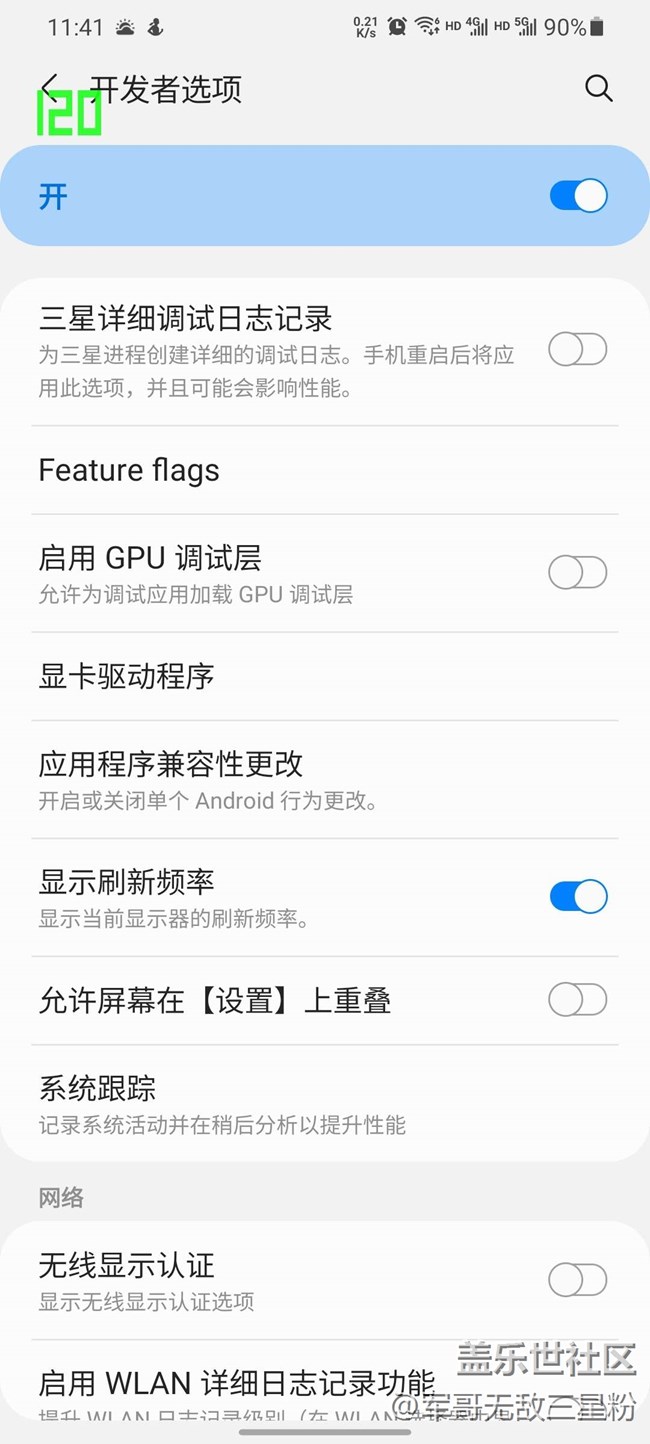650x1444 pixels.
Task: Toggle 启用 GPU 调试层 on
Action: tap(578, 573)
